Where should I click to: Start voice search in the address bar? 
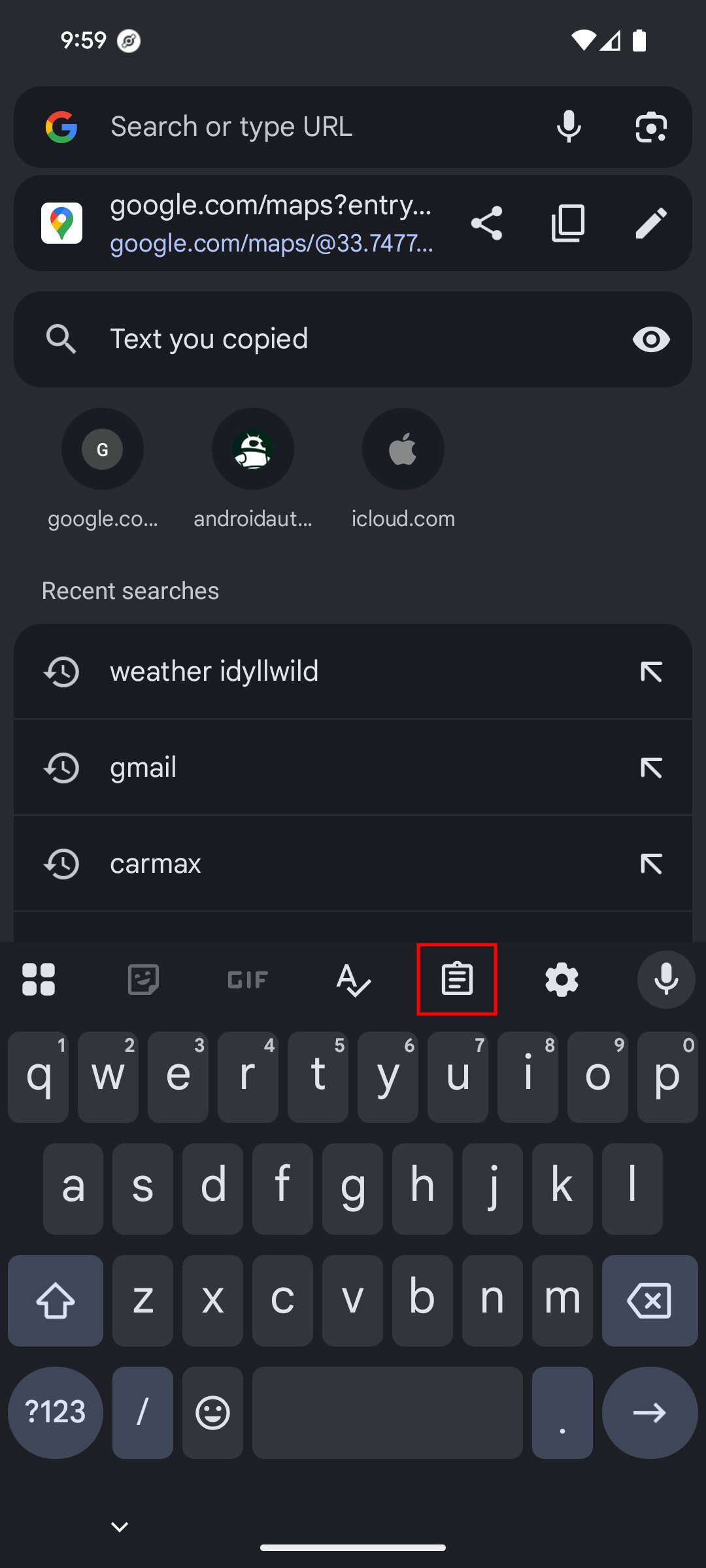pyautogui.click(x=569, y=127)
